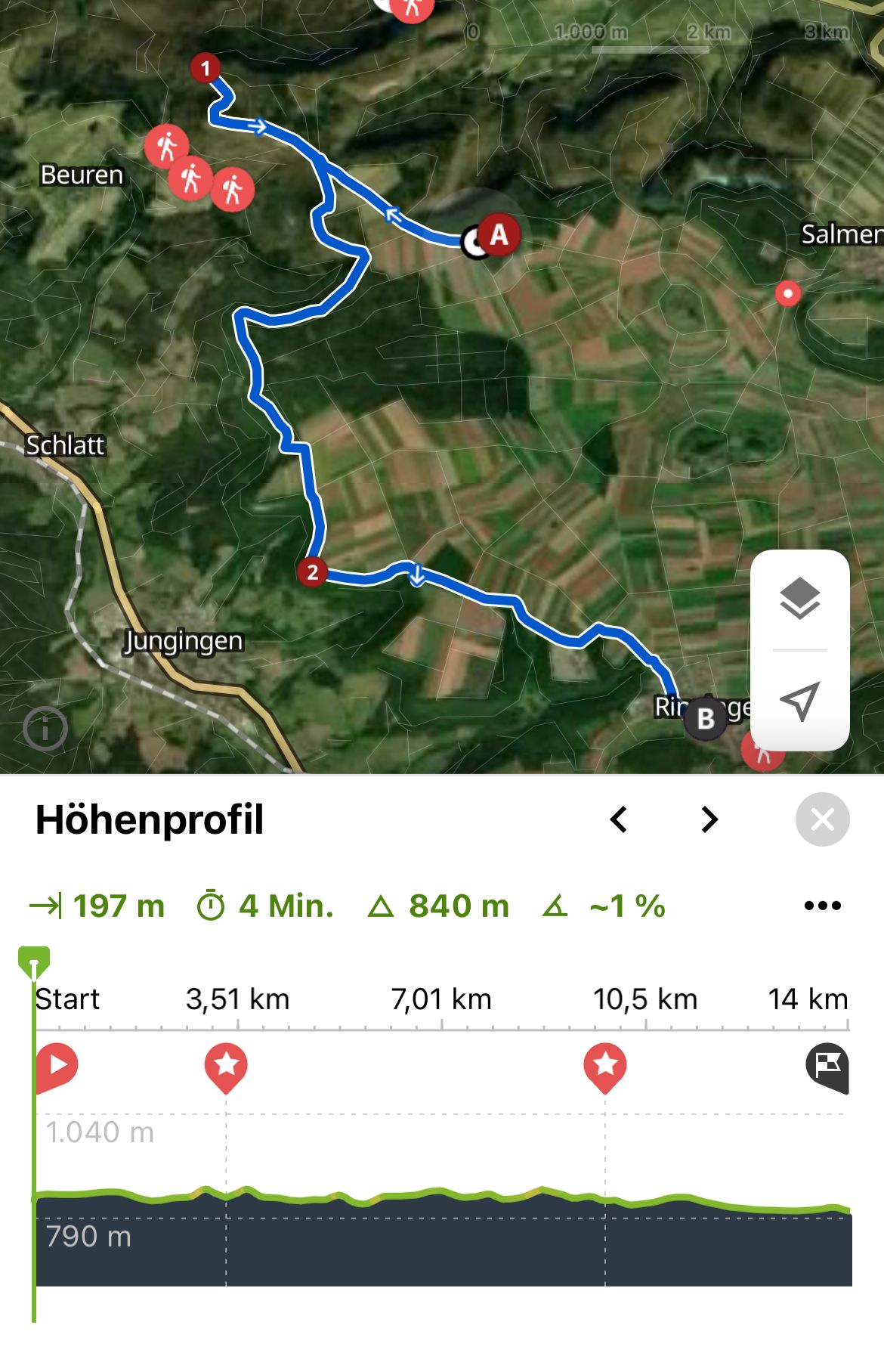Select waypoint 1 on the route
Screen dimensions: 884x1372
(x=206, y=68)
